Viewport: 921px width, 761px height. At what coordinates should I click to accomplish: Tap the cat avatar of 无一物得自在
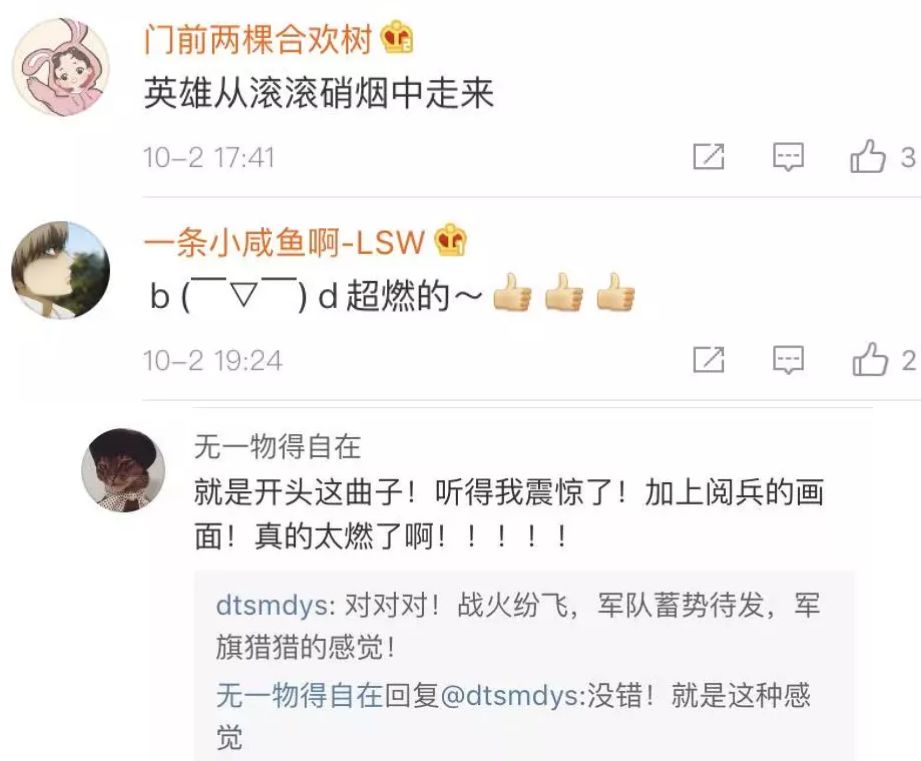[x=123, y=470]
